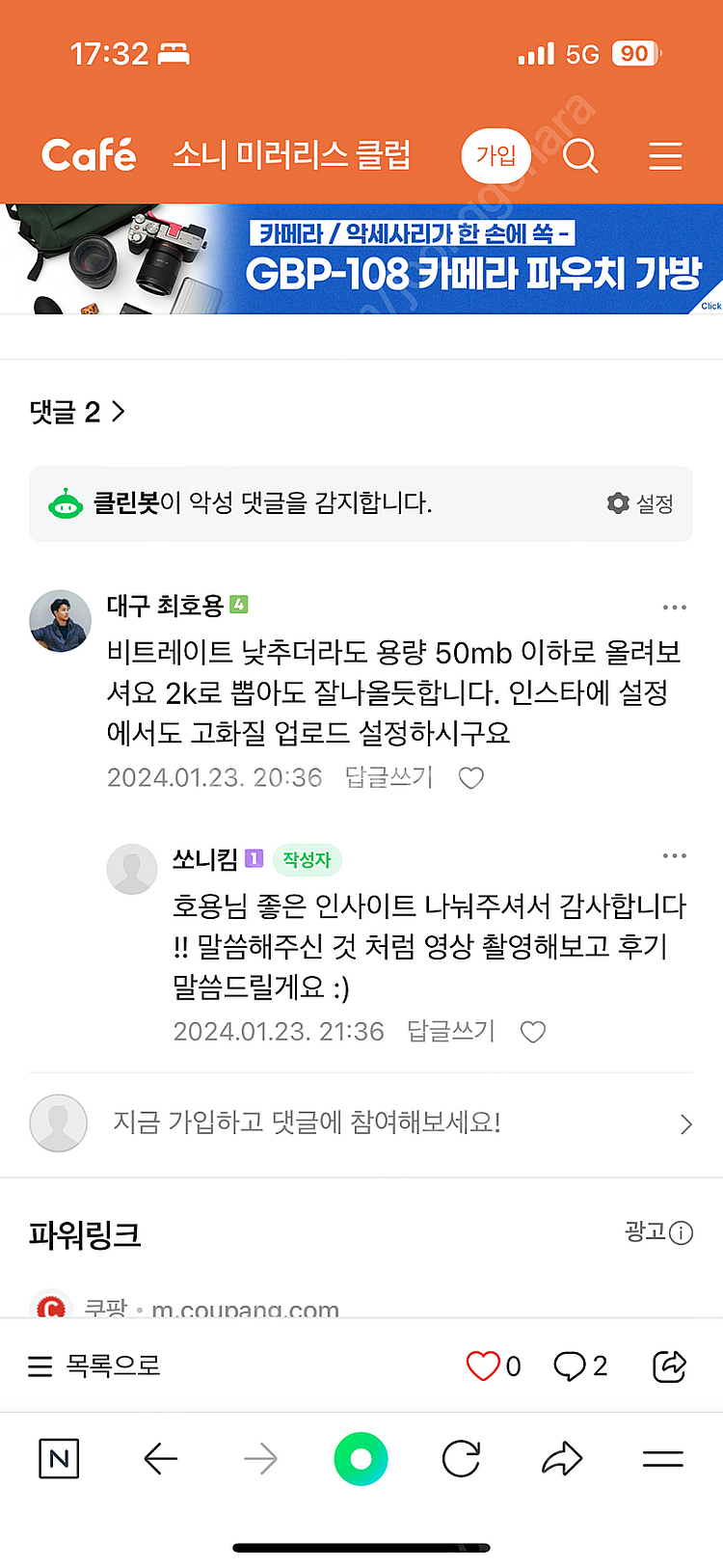Reload the page

[461, 1459]
